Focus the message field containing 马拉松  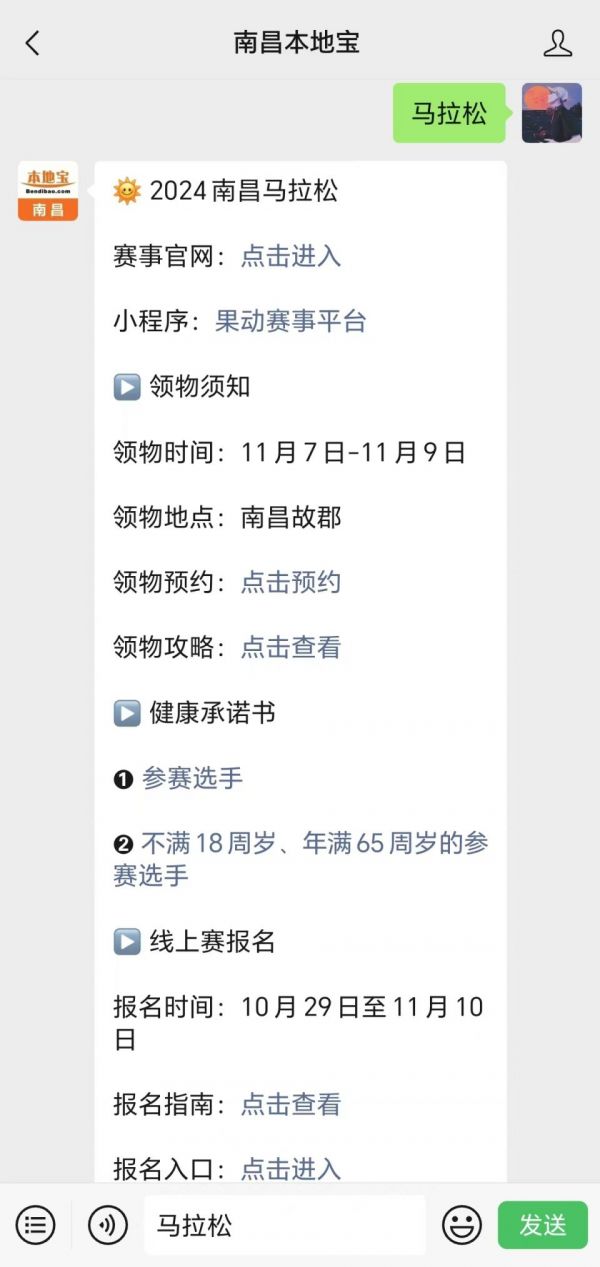tap(285, 1224)
